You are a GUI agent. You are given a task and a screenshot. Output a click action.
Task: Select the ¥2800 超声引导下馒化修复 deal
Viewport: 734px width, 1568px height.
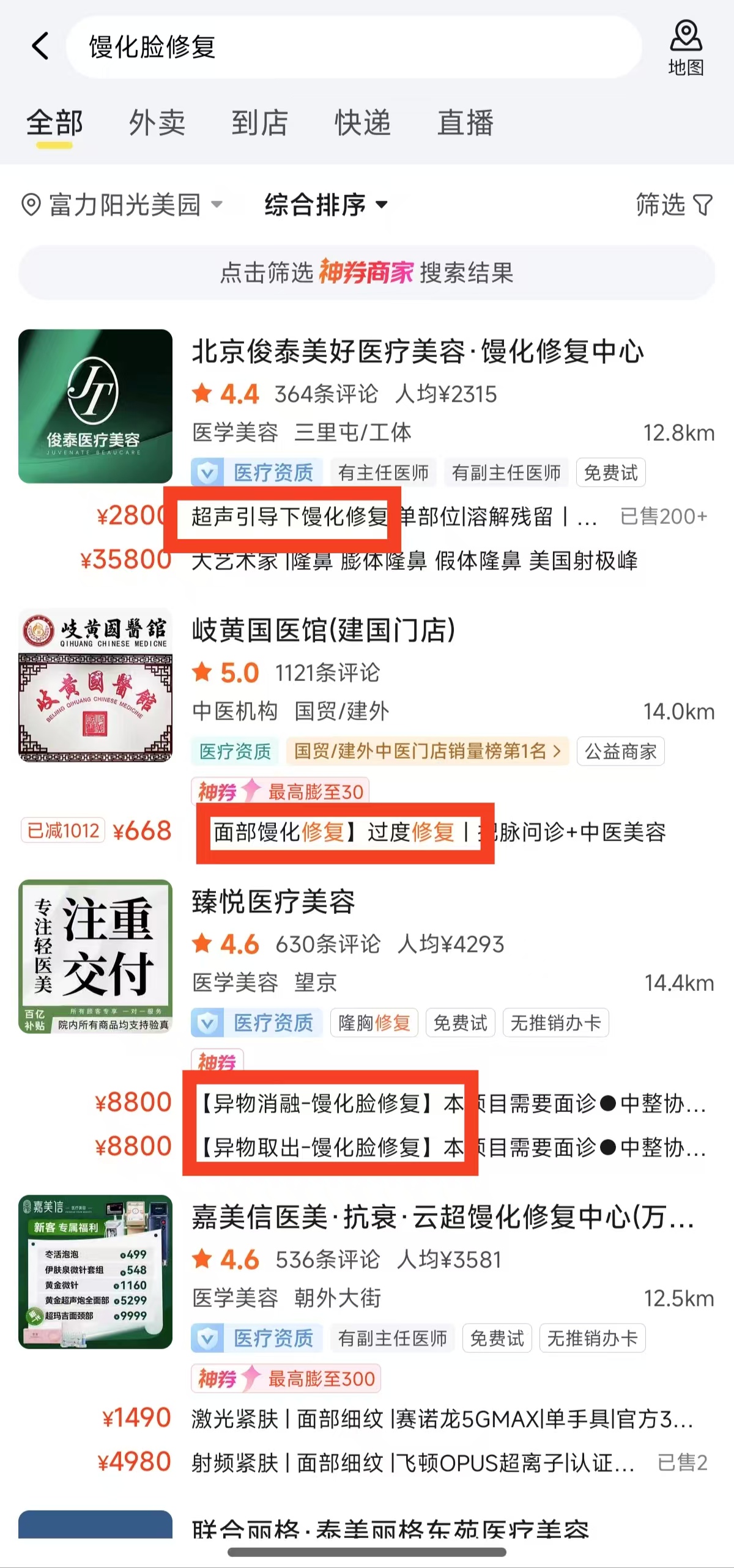click(391, 517)
